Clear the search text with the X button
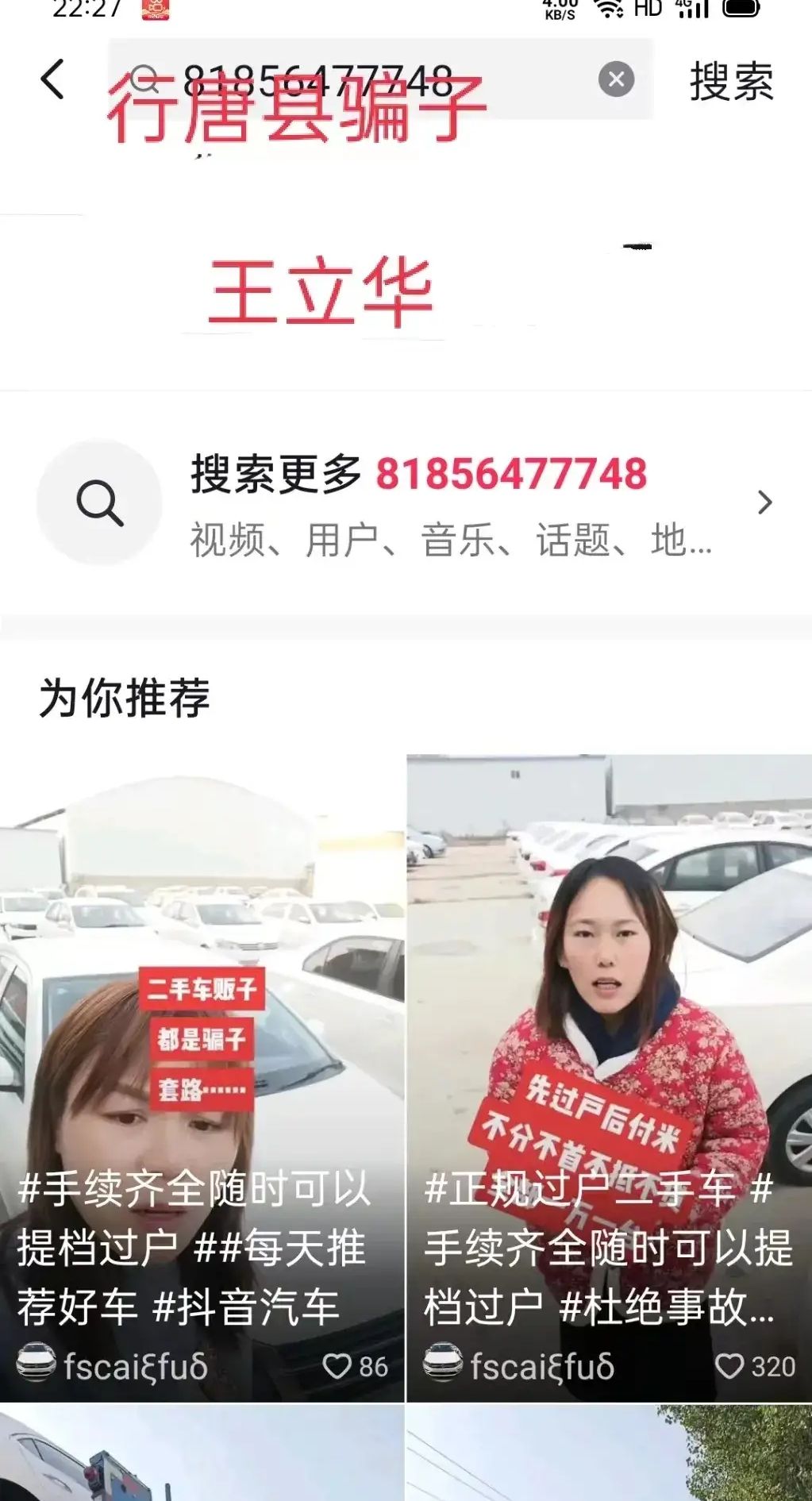Viewport: 812px width, 1501px height. tap(616, 79)
